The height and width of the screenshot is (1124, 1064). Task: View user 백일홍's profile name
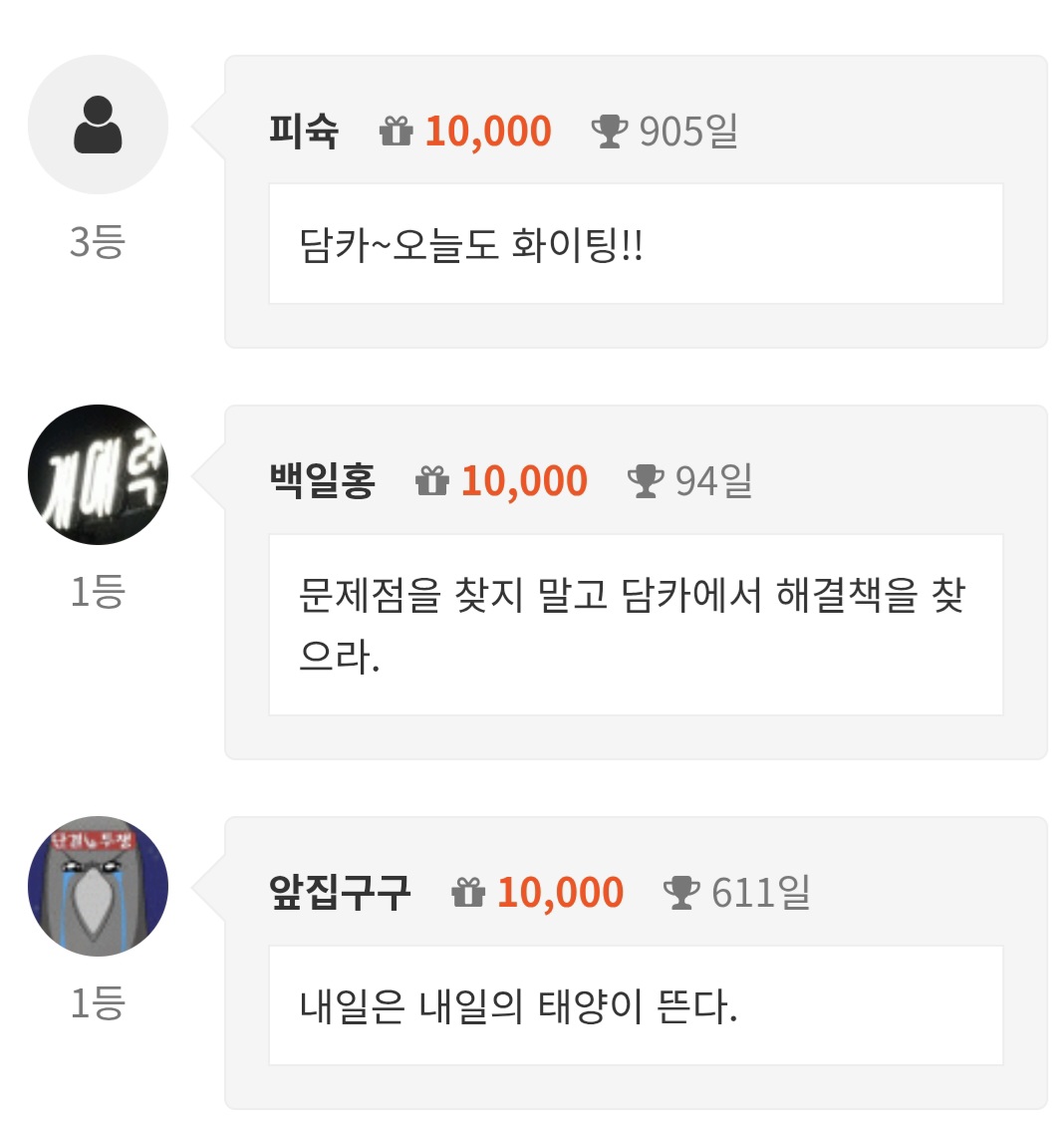point(322,480)
